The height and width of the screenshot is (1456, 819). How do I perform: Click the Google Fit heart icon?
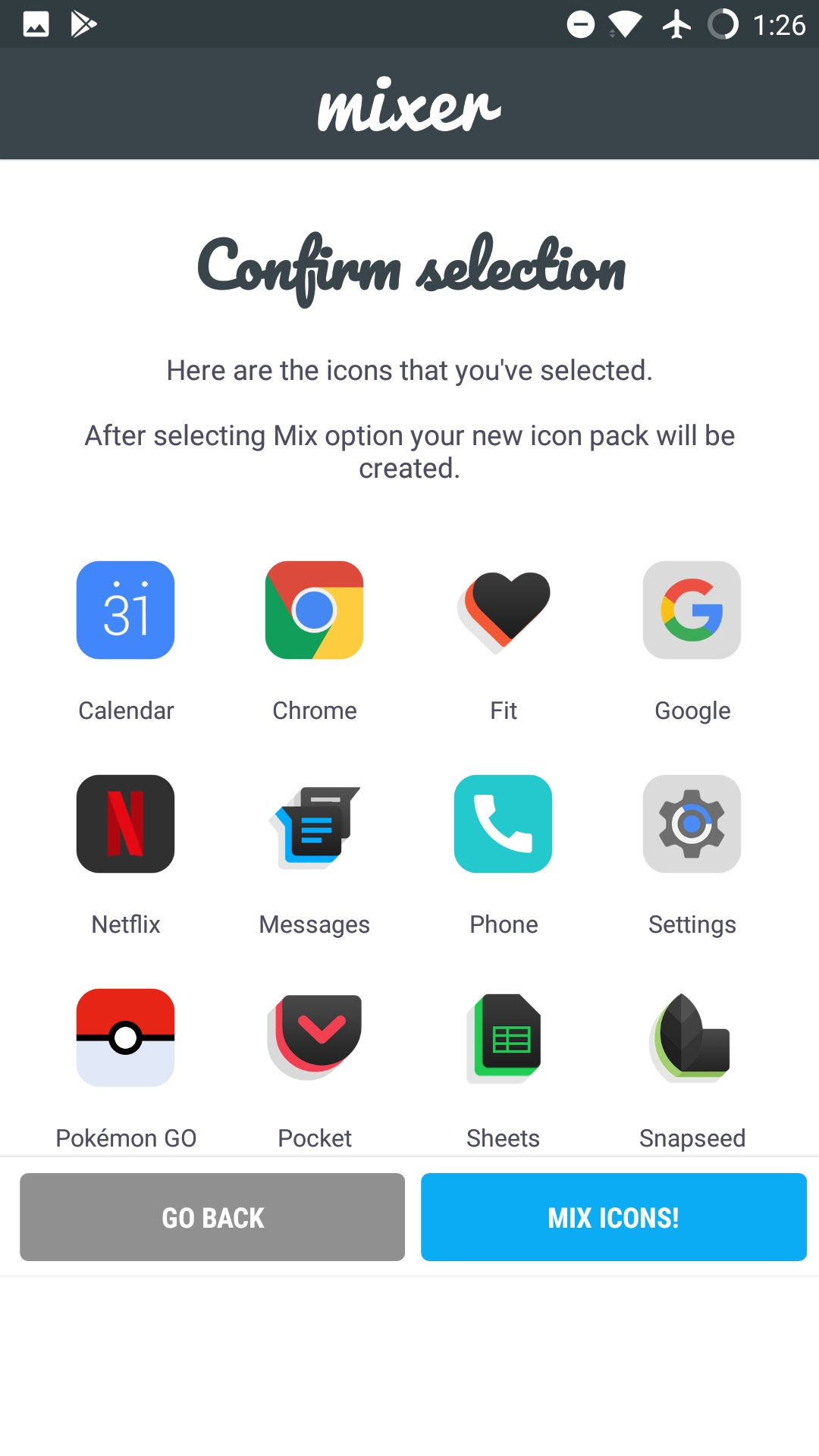(503, 610)
